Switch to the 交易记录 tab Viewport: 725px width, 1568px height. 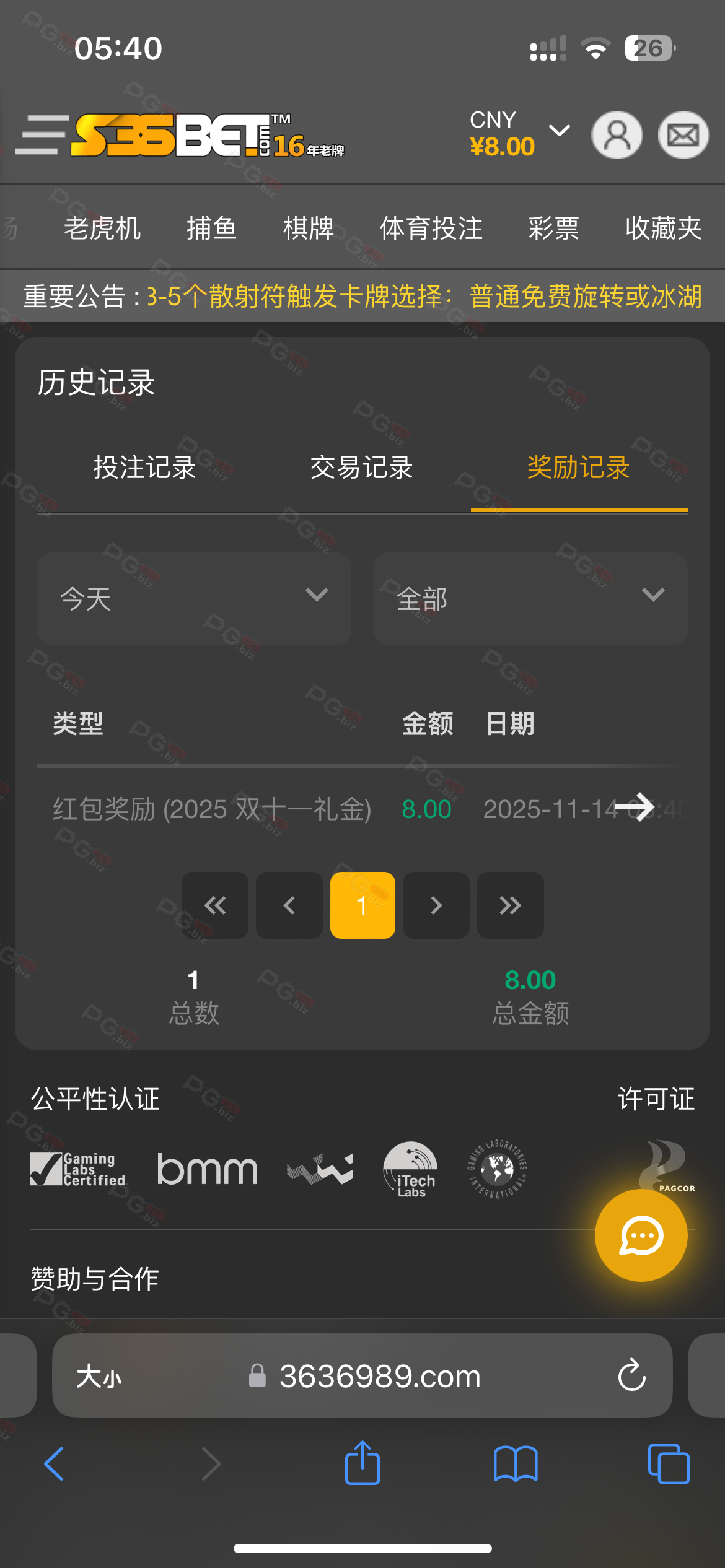tap(361, 468)
